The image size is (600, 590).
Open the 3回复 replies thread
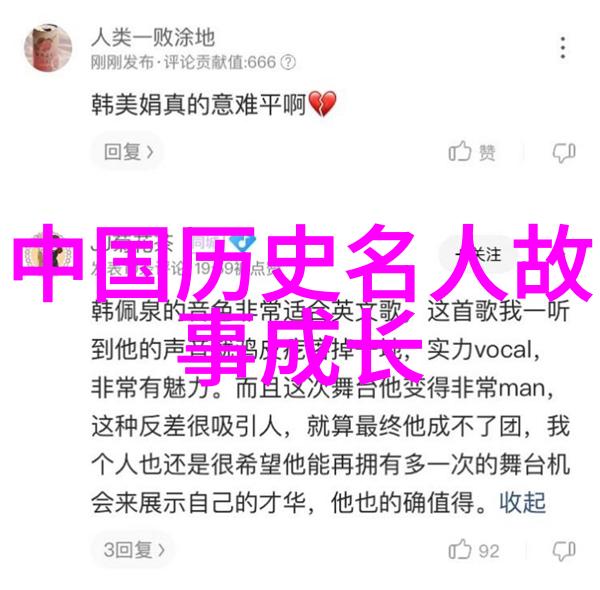click(133, 549)
